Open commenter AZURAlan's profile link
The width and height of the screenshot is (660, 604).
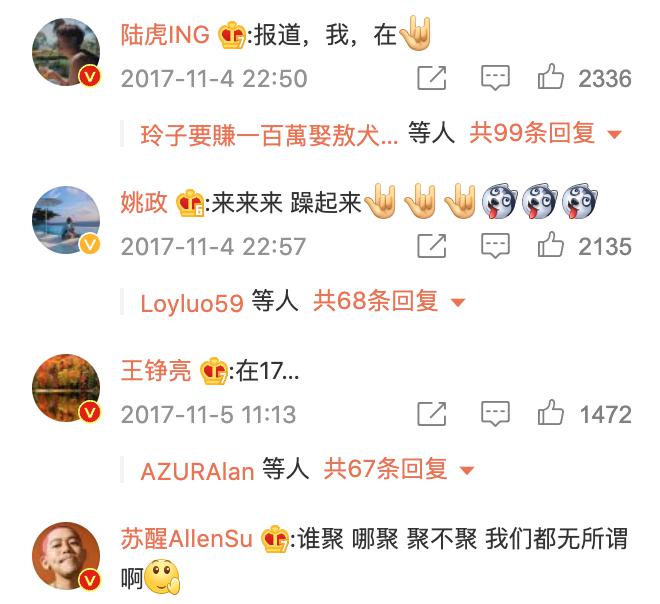(197, 470)
